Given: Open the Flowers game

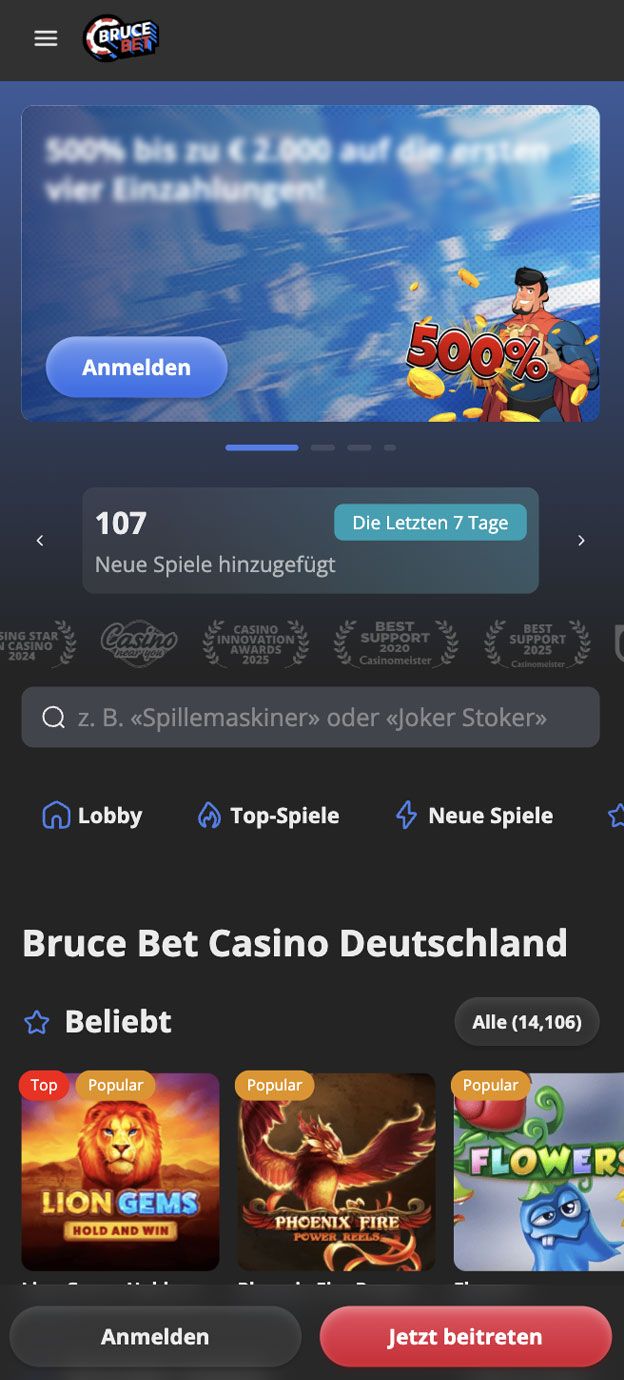Looking at the screenshot, I should click(x=540, y=1172).
